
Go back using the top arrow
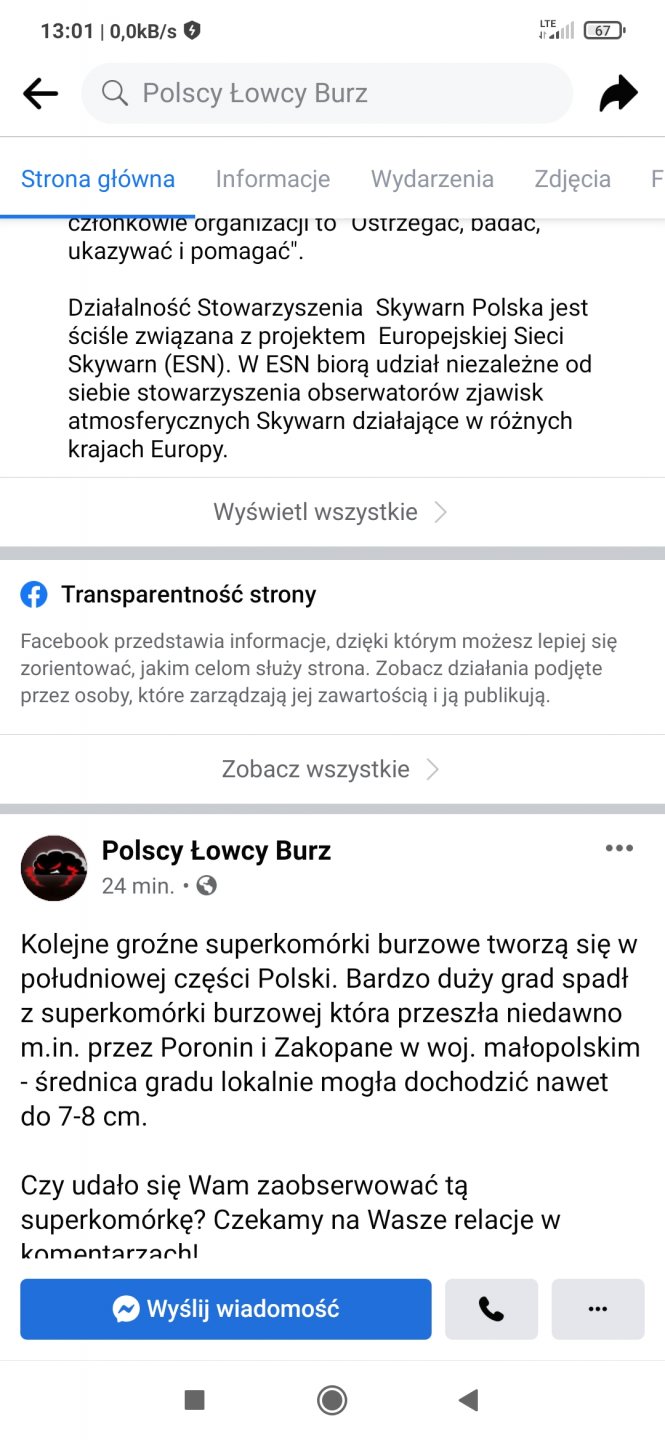pyautogui.click(x=40, y=94)
